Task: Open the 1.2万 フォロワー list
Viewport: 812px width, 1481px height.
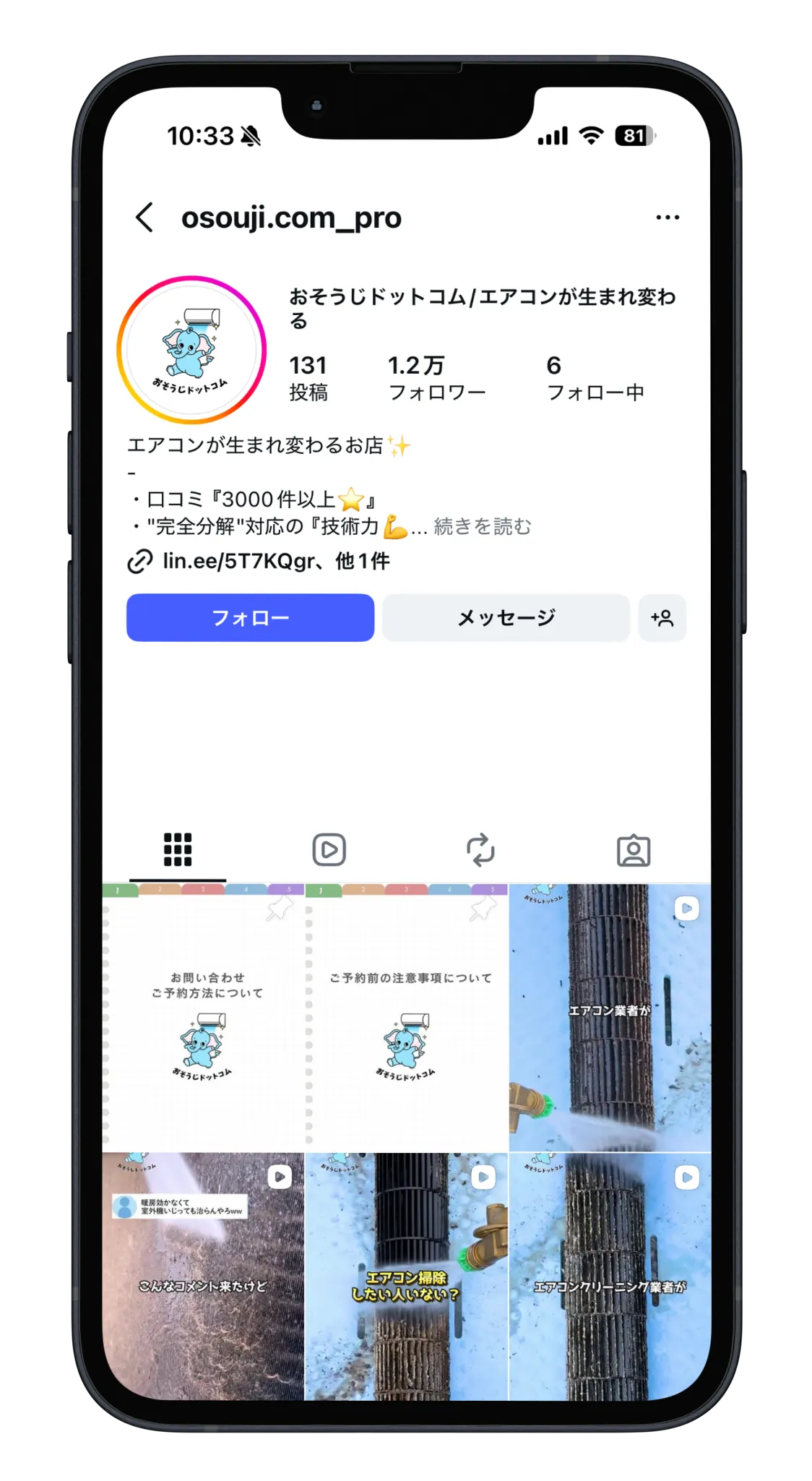Action: [x=436, y=377]
